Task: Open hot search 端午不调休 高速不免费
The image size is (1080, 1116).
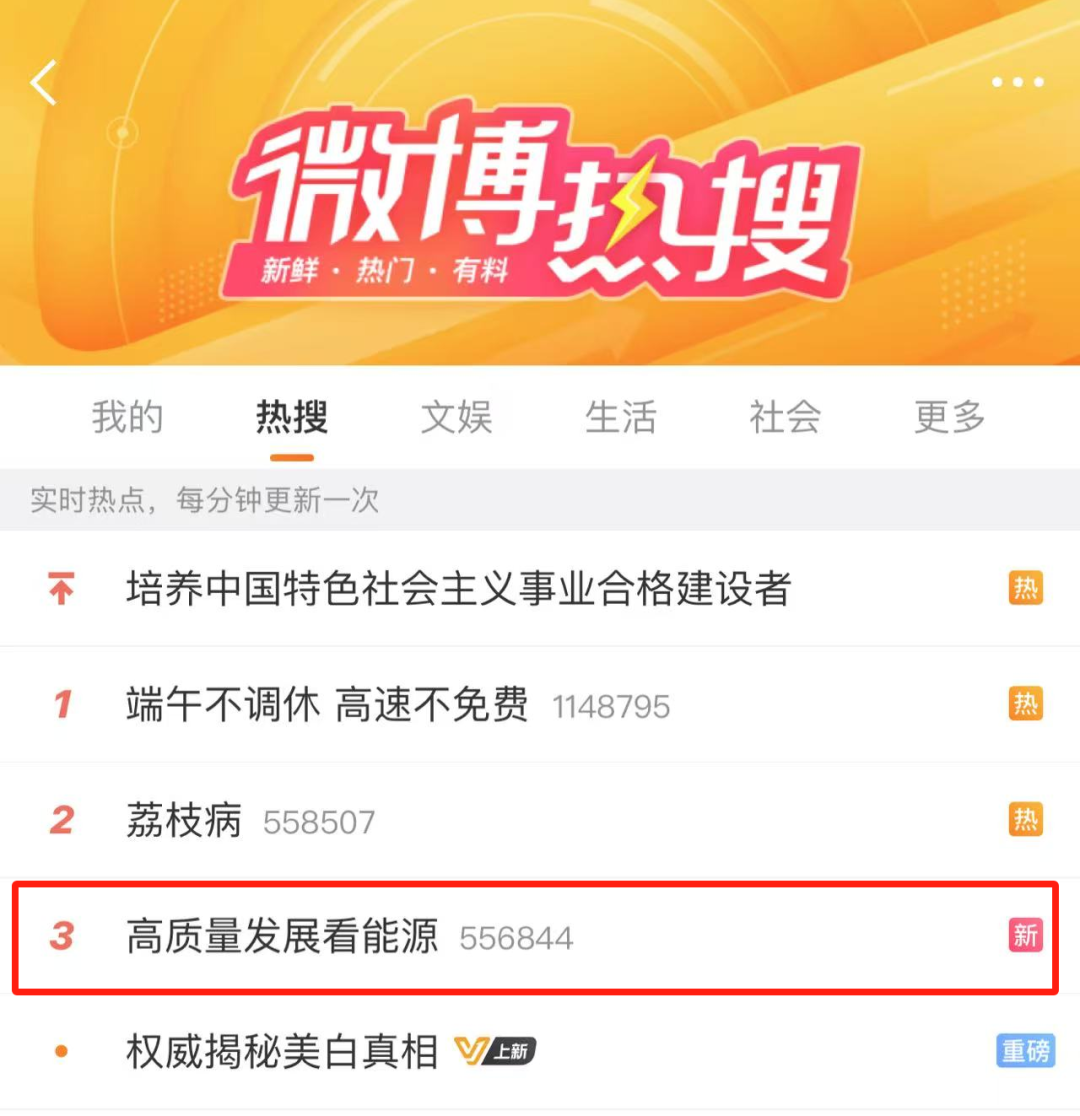Action: coord(327,706)
